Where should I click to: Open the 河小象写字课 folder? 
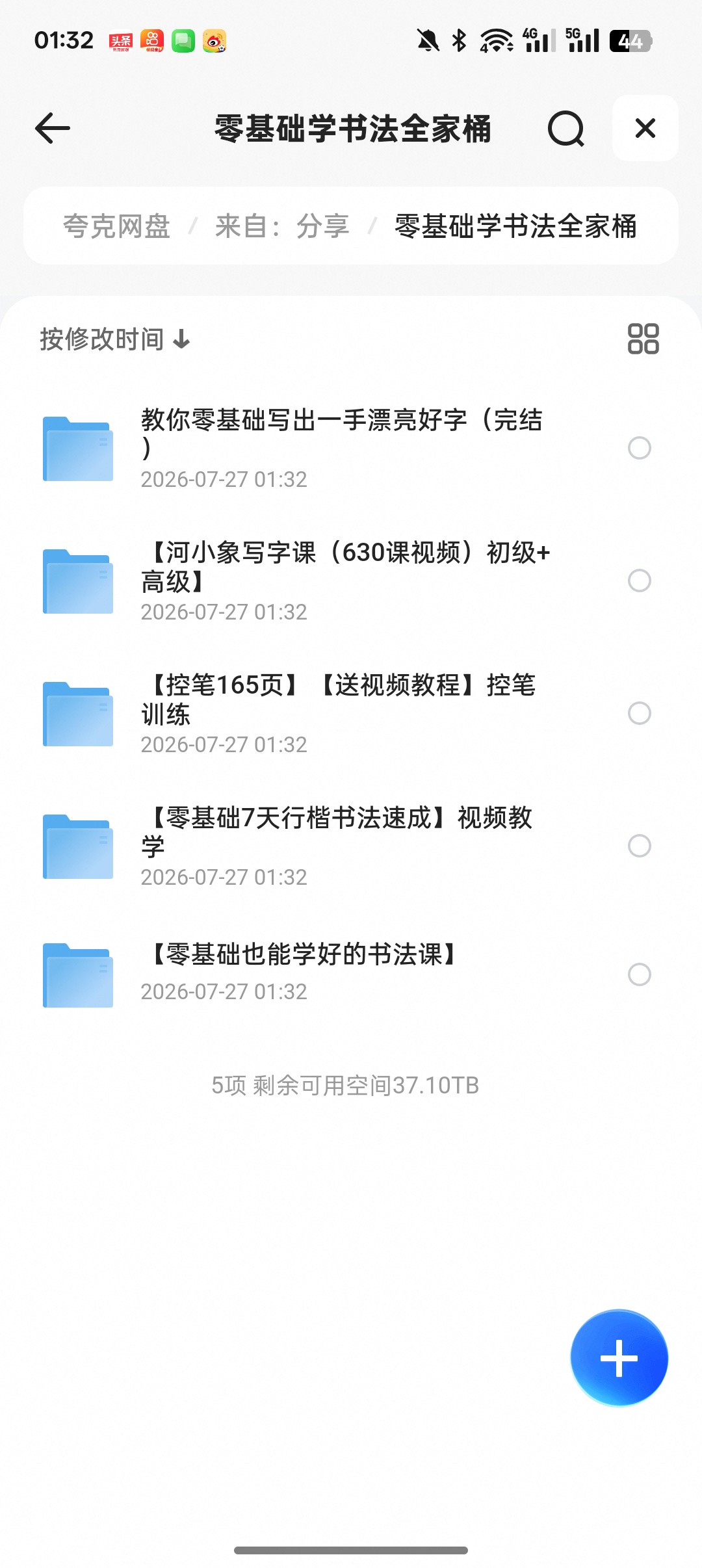(325, 581)
